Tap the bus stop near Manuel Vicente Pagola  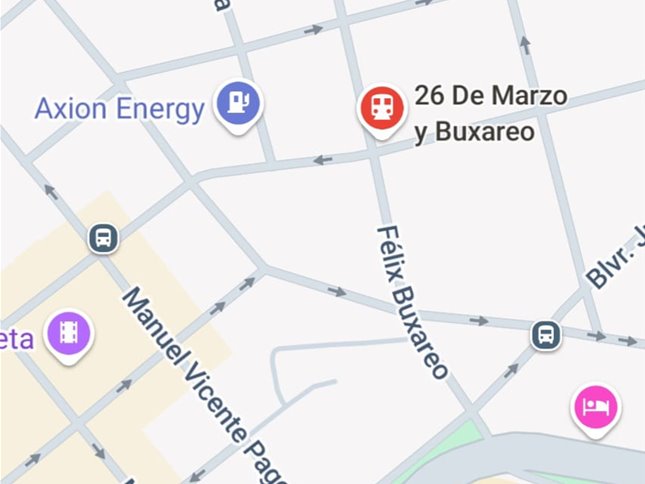103,238
